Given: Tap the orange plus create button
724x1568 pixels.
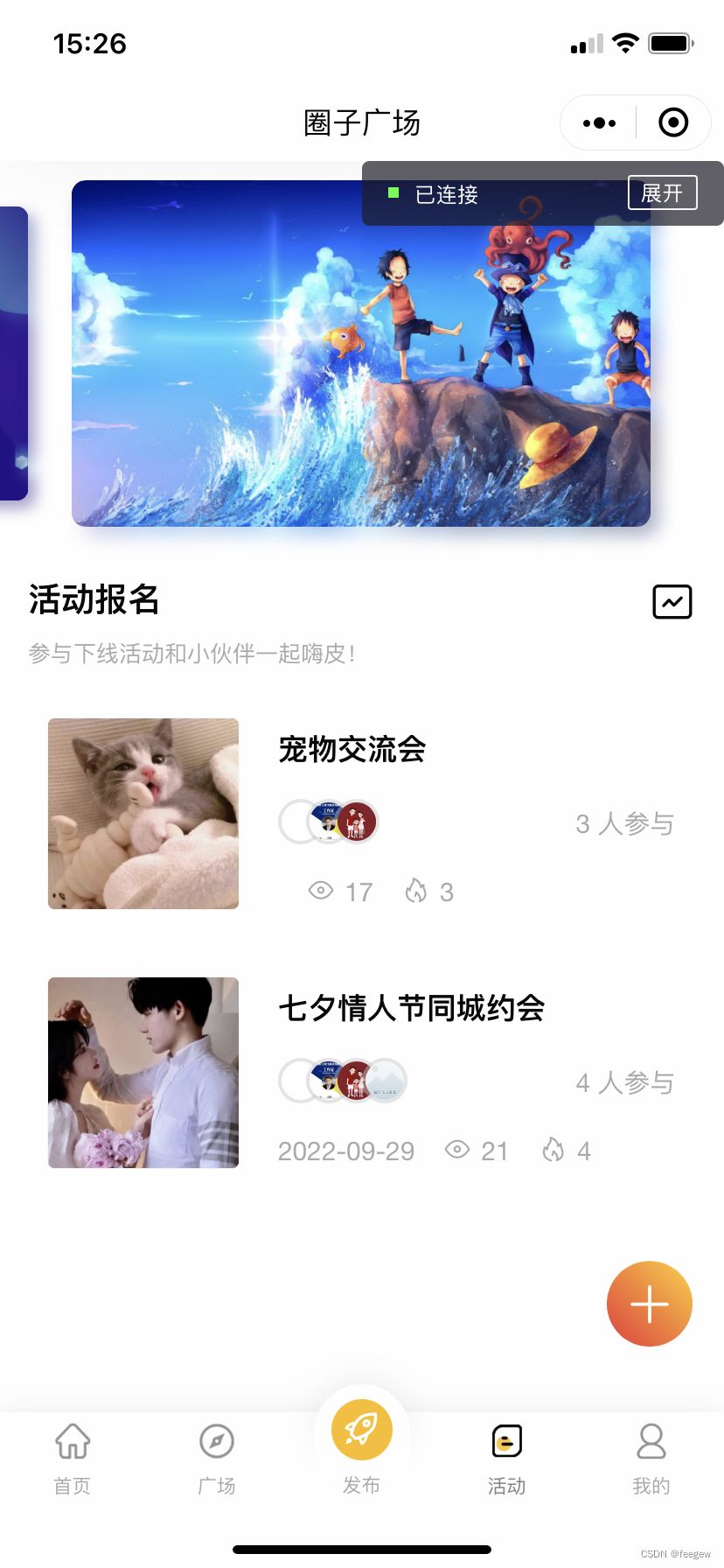Looking at the screenshot, I should 649,1304.
